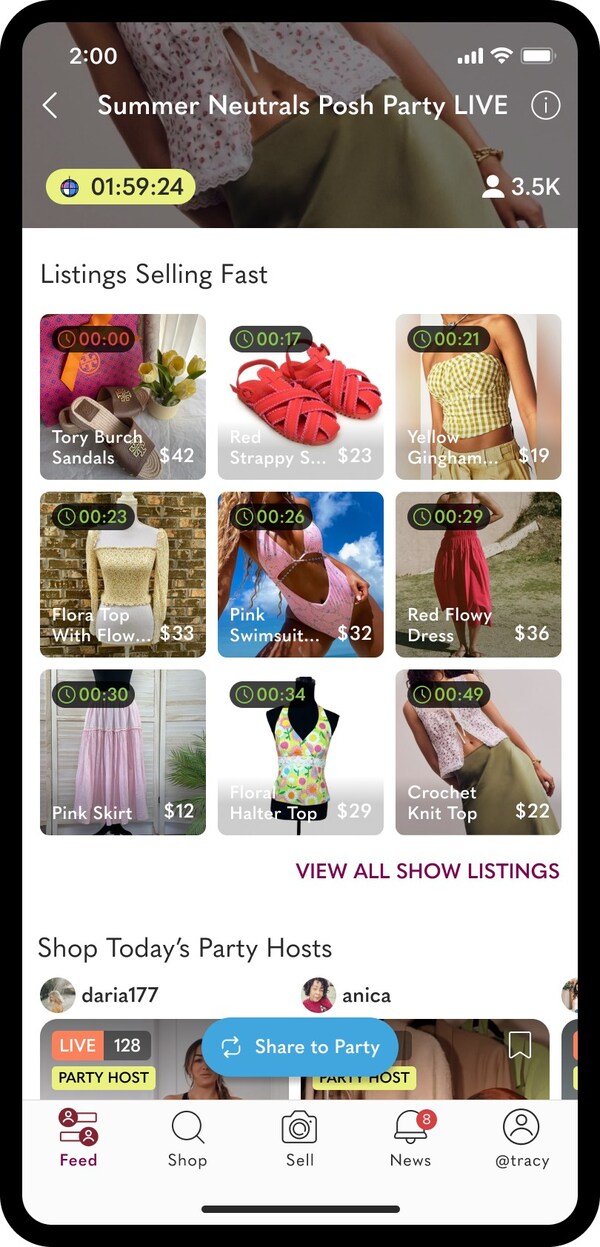Image resolution: width=600 pixels, height=1247 pixels.
Task: Open the Pink Skirt listing
Action: [x=123, y=751]
